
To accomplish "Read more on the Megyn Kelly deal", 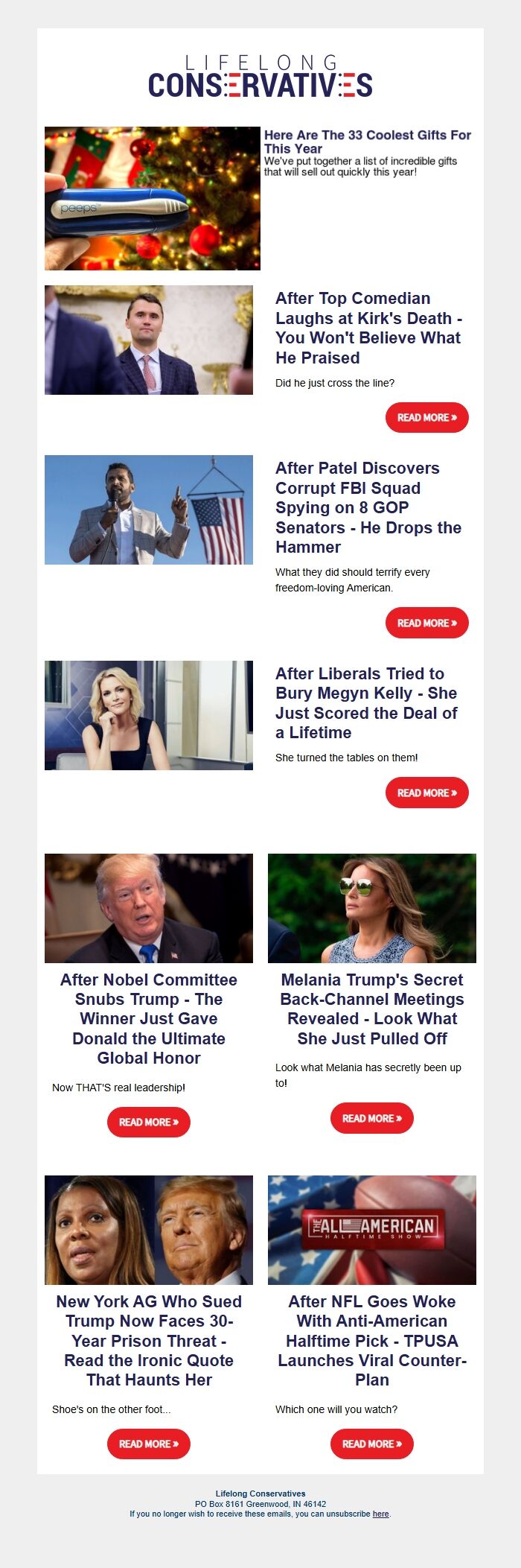I will click(x=426, y=793).
